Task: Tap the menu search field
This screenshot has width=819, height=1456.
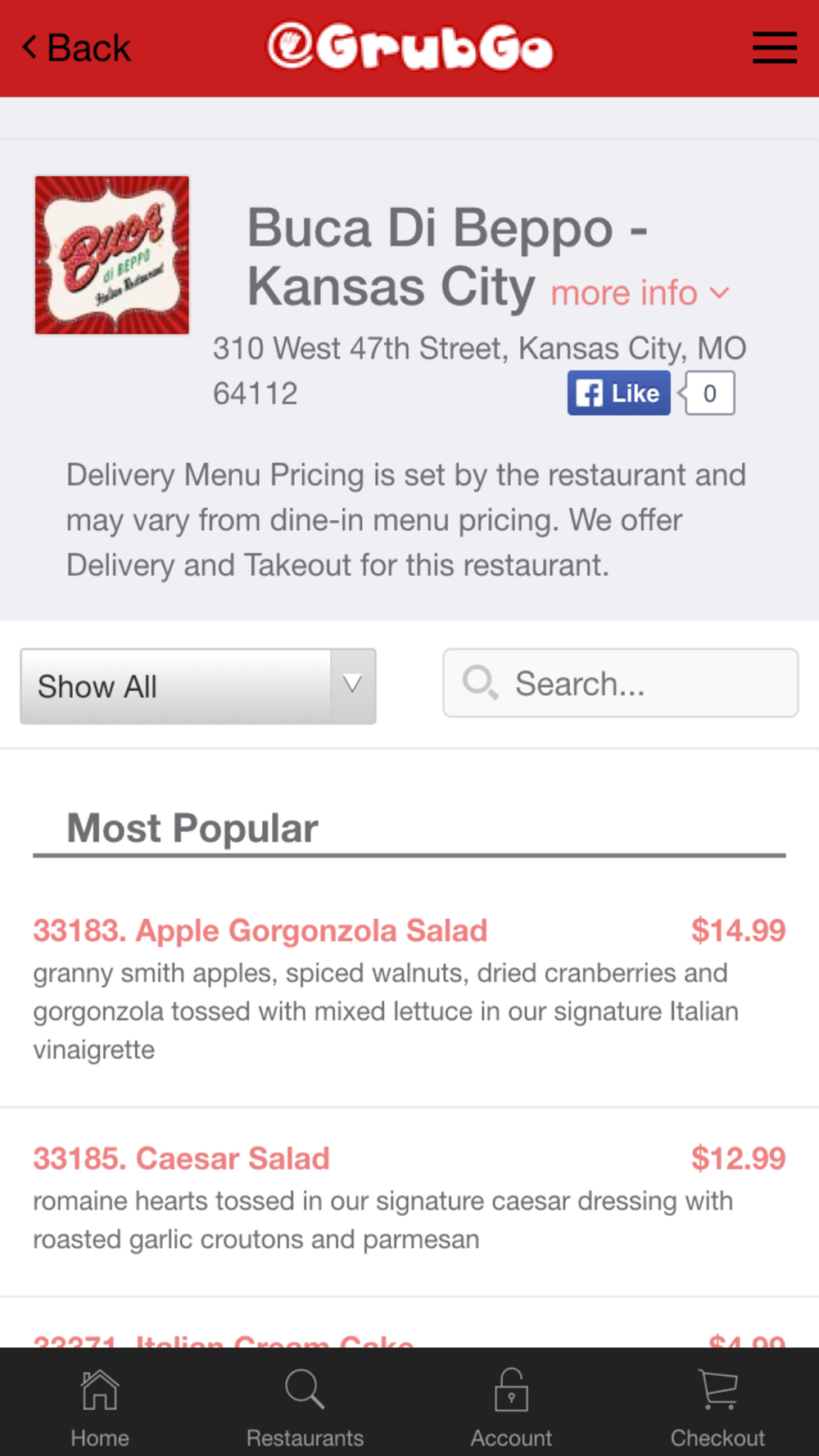Action: [x=620, y=683]
